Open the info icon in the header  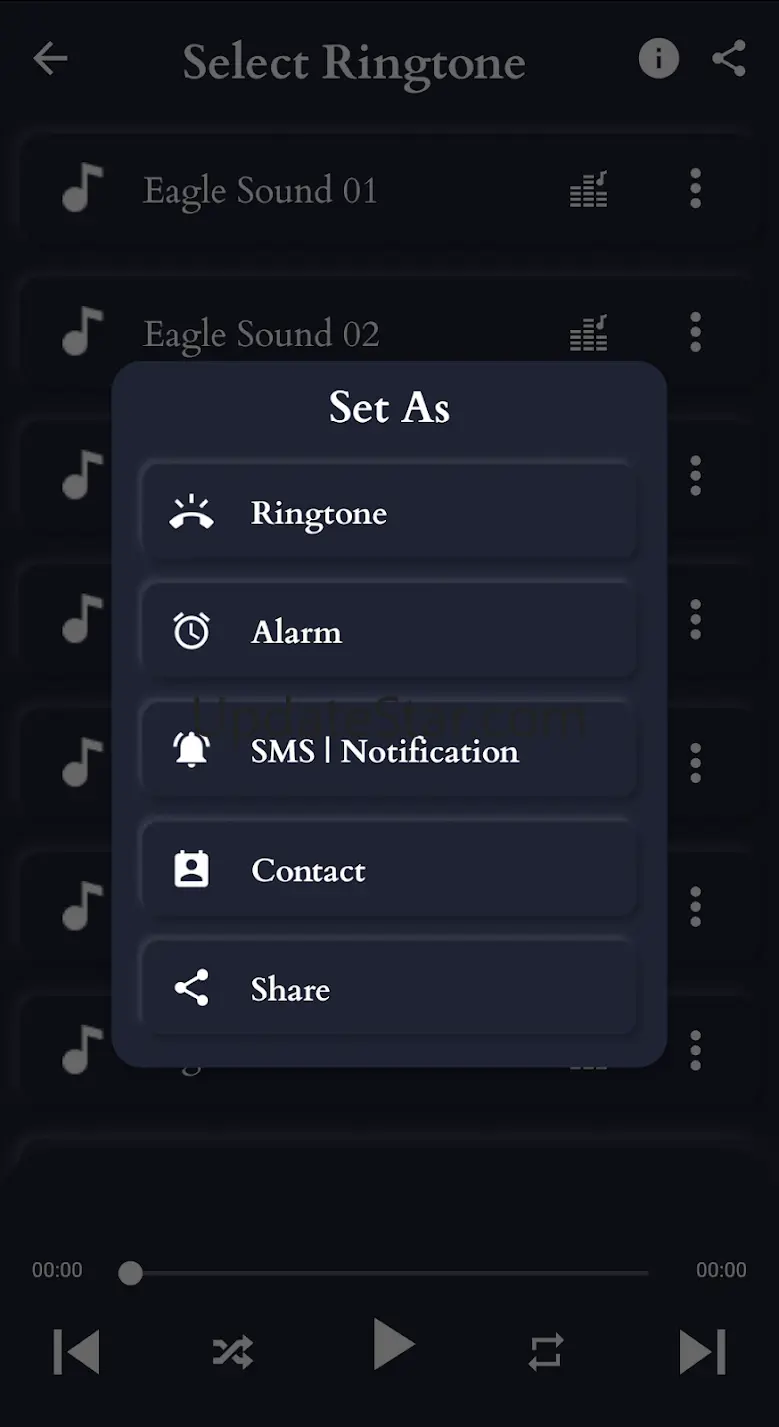click(658, 59)
